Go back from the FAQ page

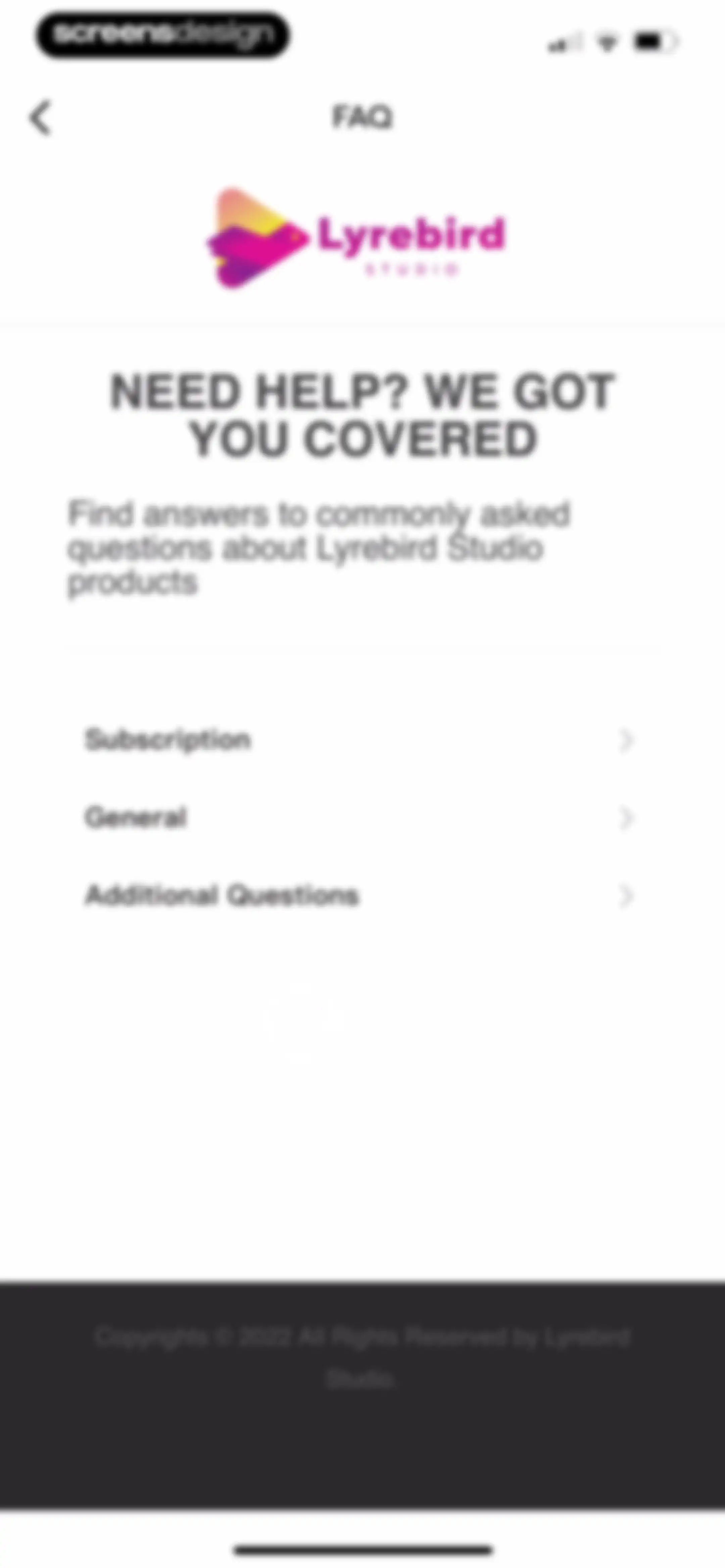point(41,118)
